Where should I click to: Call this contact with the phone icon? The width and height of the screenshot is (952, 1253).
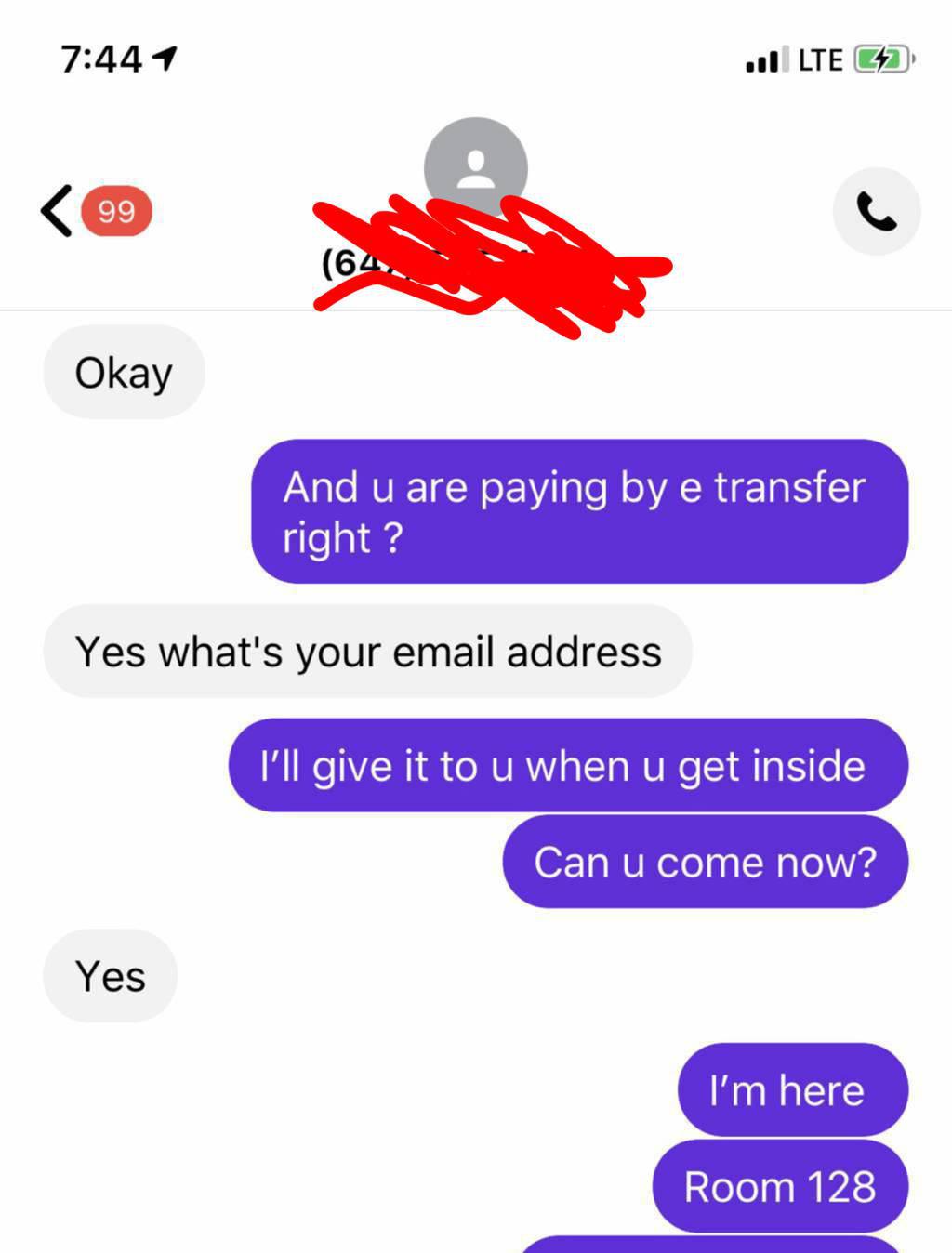876,212
